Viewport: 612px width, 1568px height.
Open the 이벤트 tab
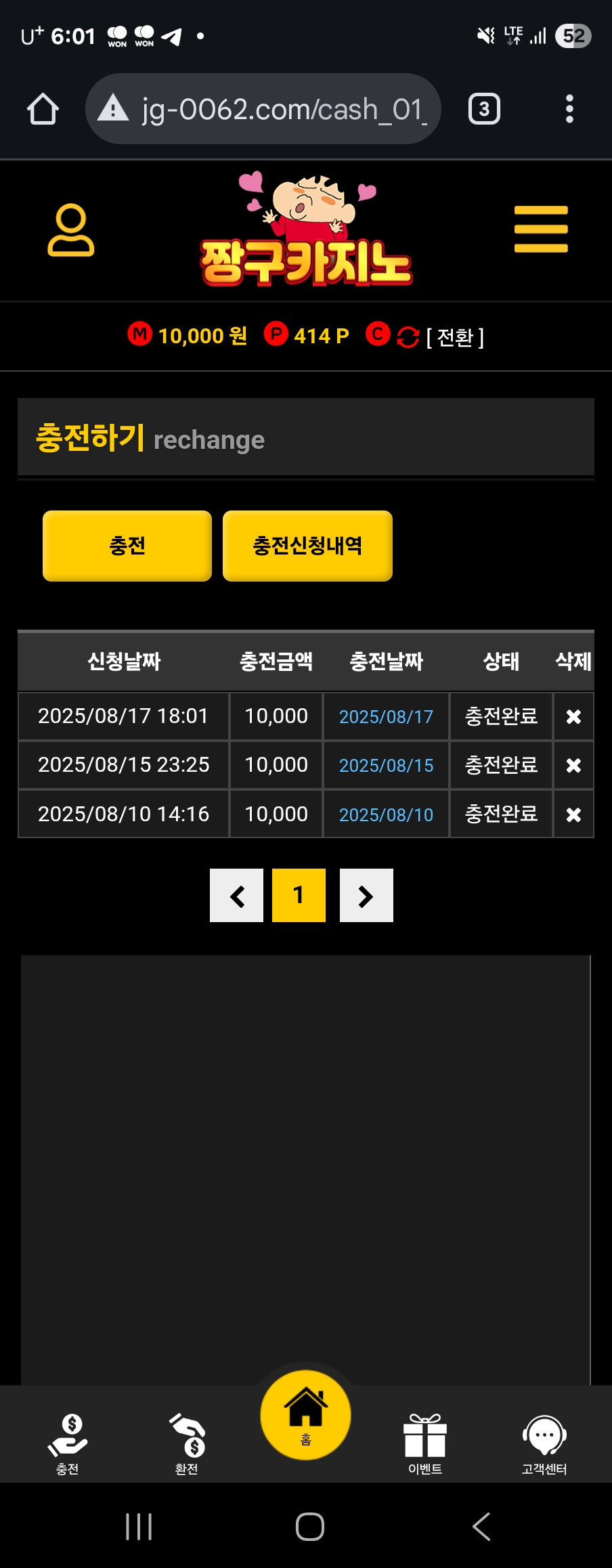click(x=425, y=1443)
